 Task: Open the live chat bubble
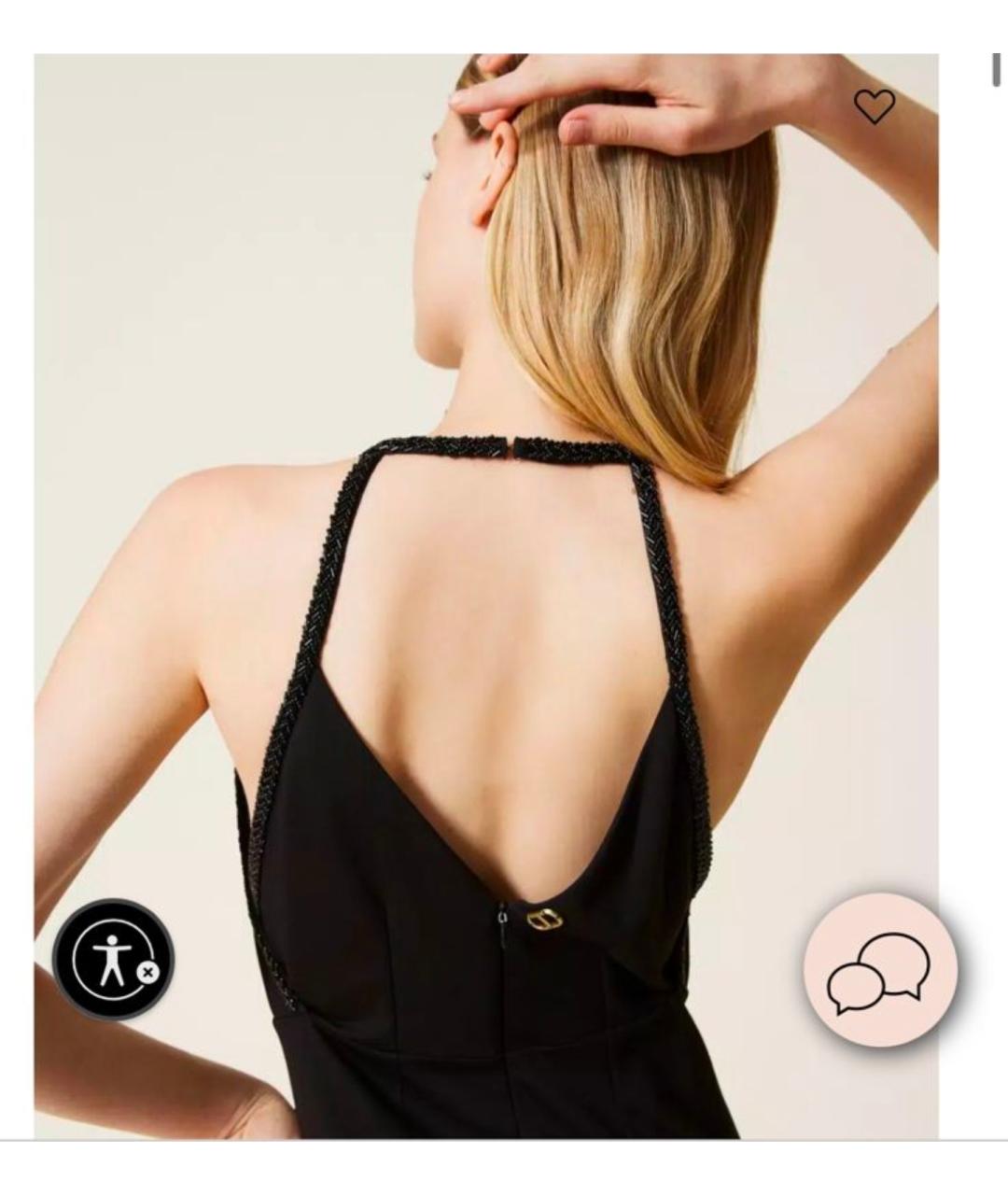pos(879,970)
